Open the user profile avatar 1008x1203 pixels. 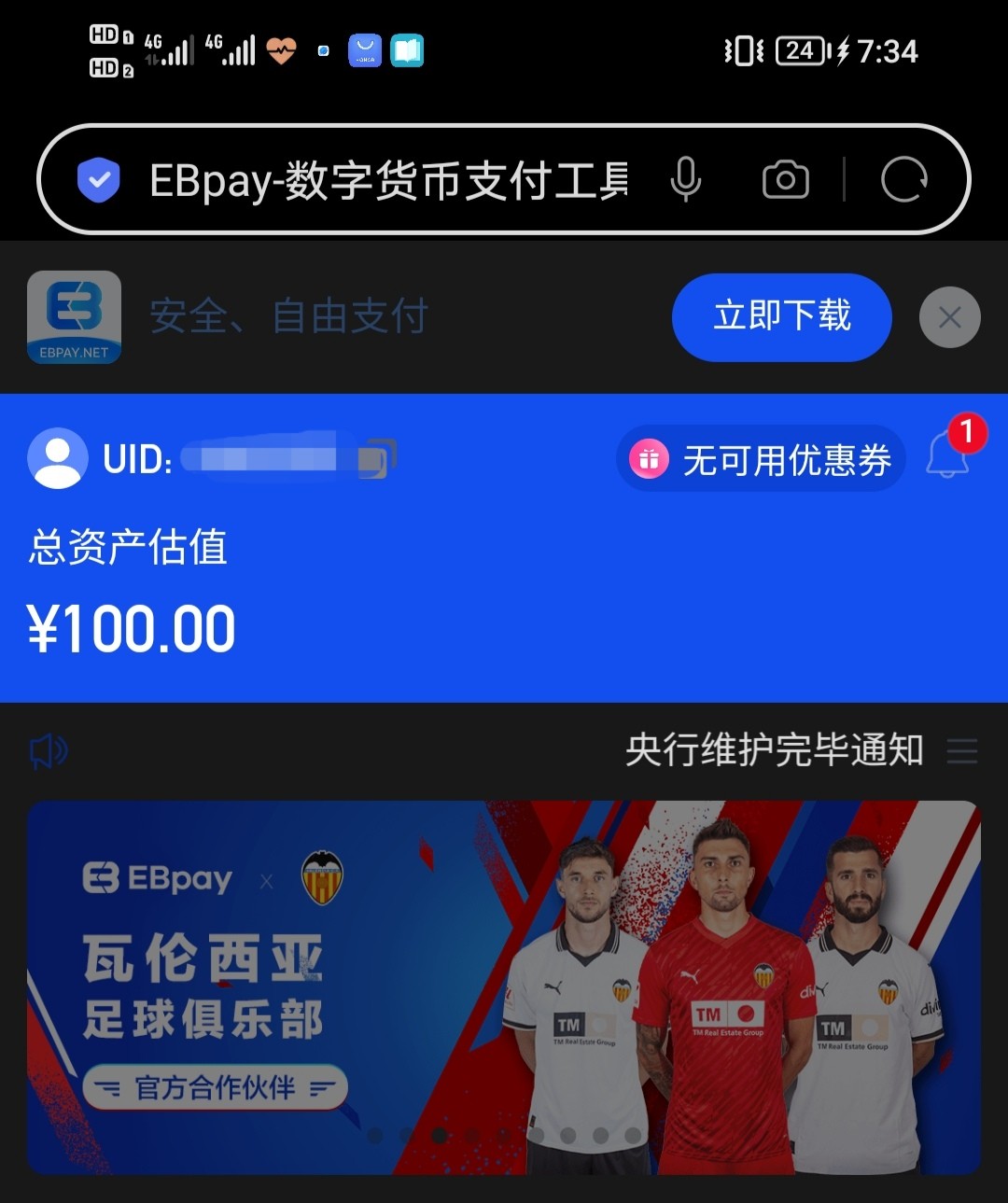(58, 458)
